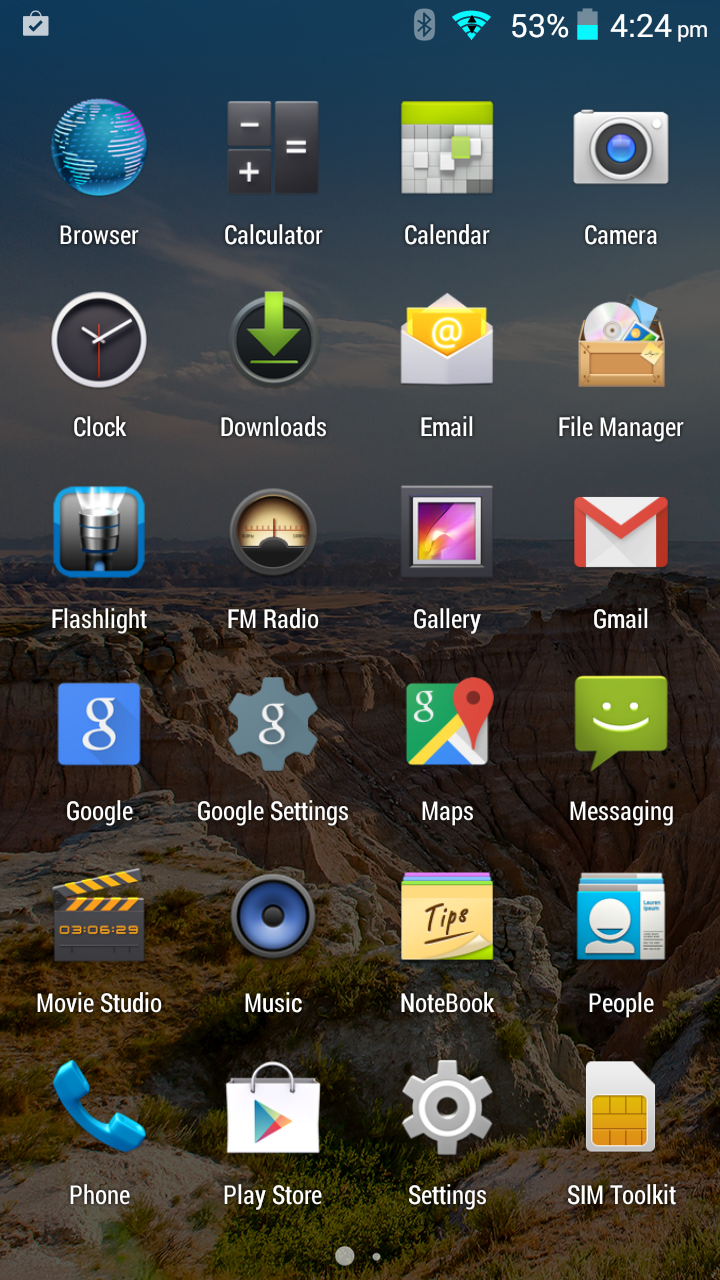Launch Gmail

click(620, 532)
